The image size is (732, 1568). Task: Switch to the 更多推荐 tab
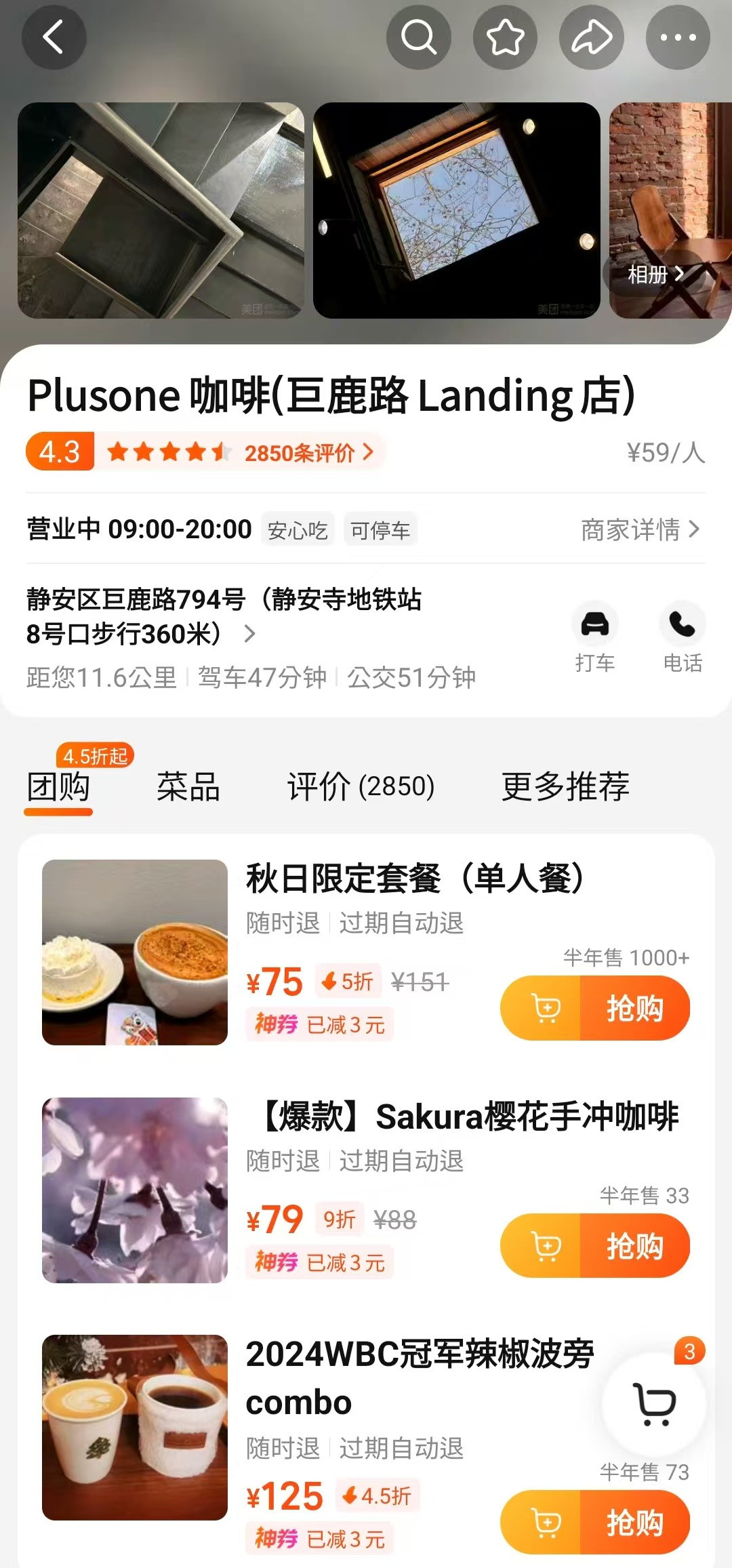point(565,787)
